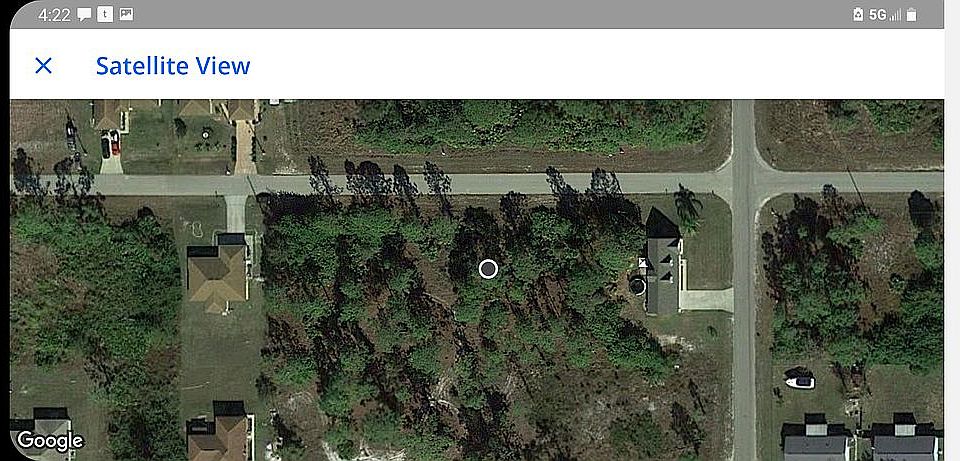
Task: Close the Satellite View screen
Action: tap(43, 66)
